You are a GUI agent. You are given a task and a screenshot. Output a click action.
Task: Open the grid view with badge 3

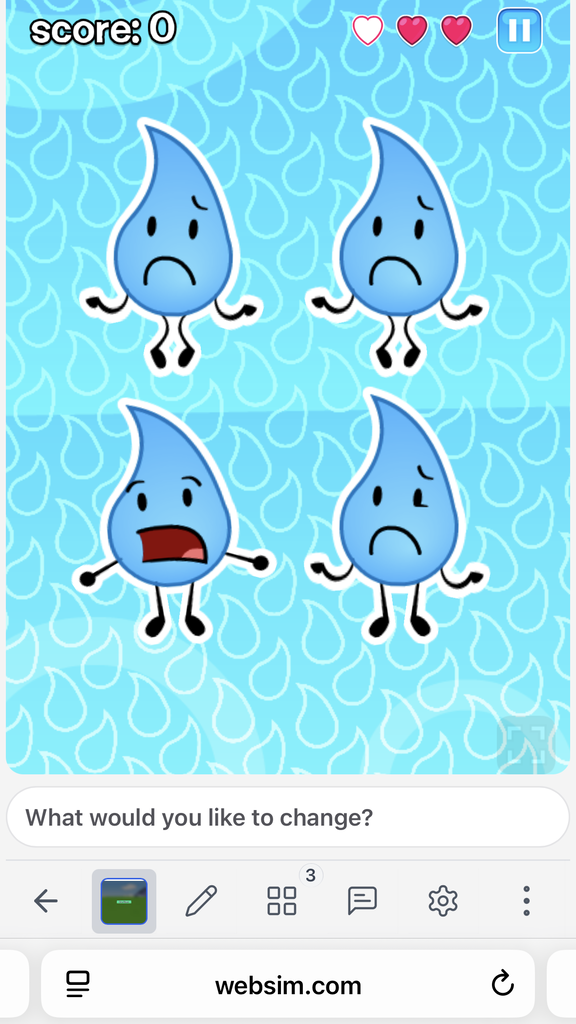282,901
